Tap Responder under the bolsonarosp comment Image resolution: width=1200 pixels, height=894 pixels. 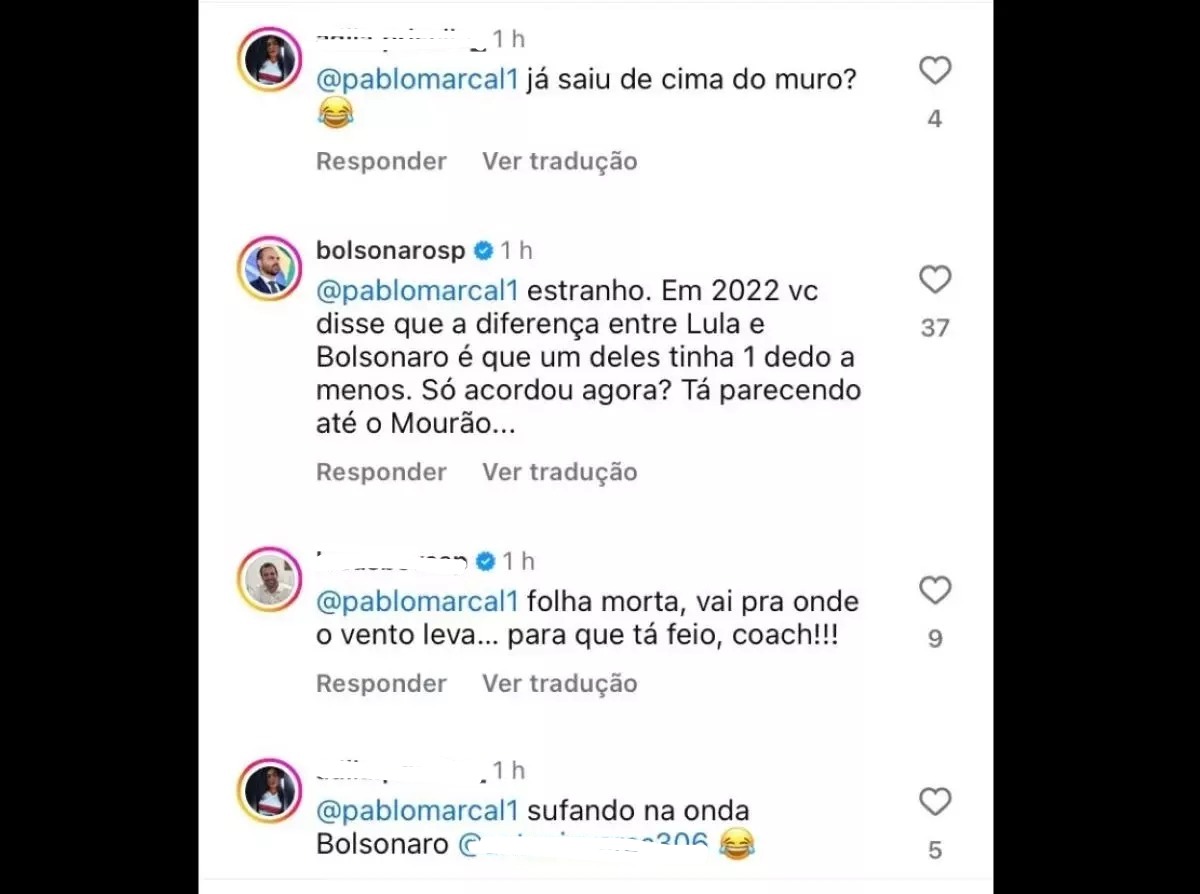381,472
